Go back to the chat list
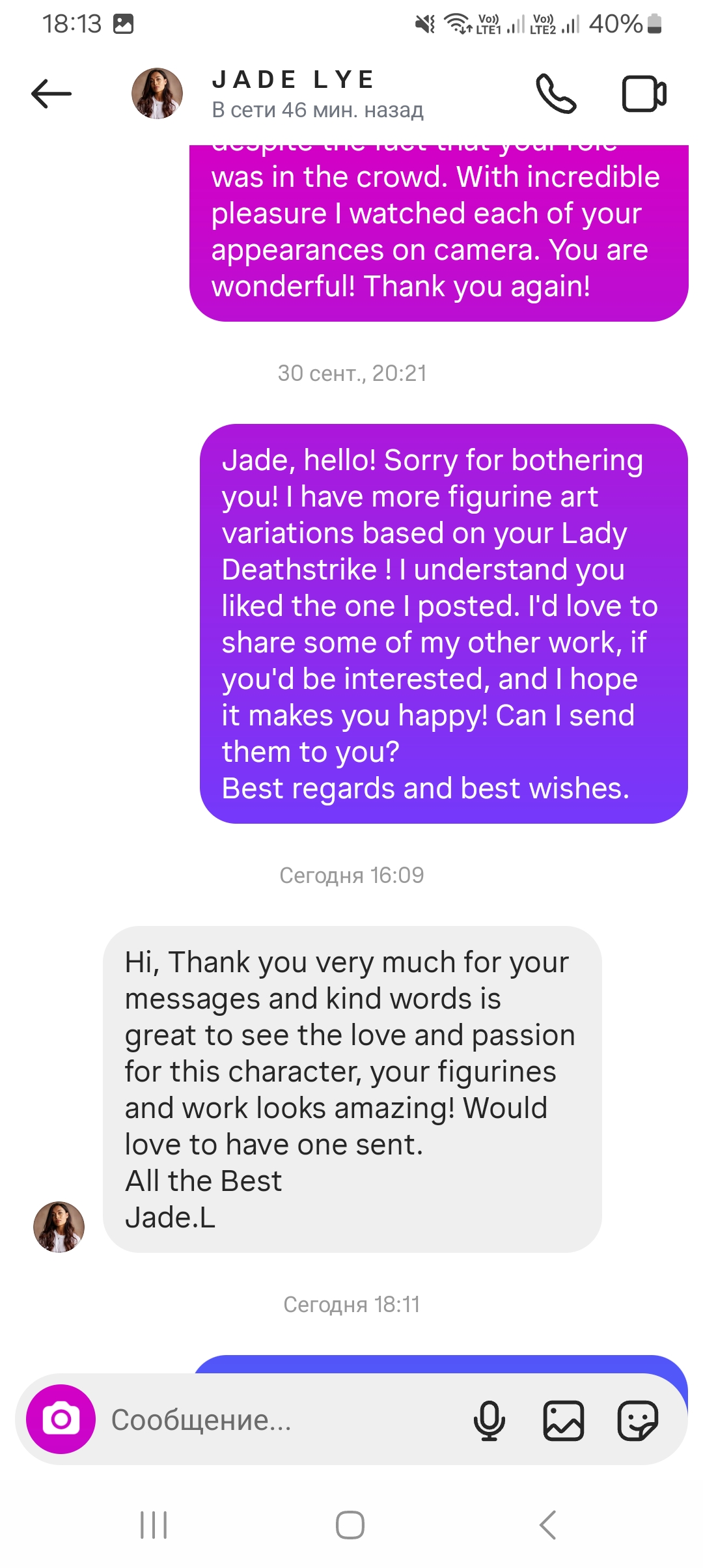This screenshot has width=703, height=1568. (51, 94)
